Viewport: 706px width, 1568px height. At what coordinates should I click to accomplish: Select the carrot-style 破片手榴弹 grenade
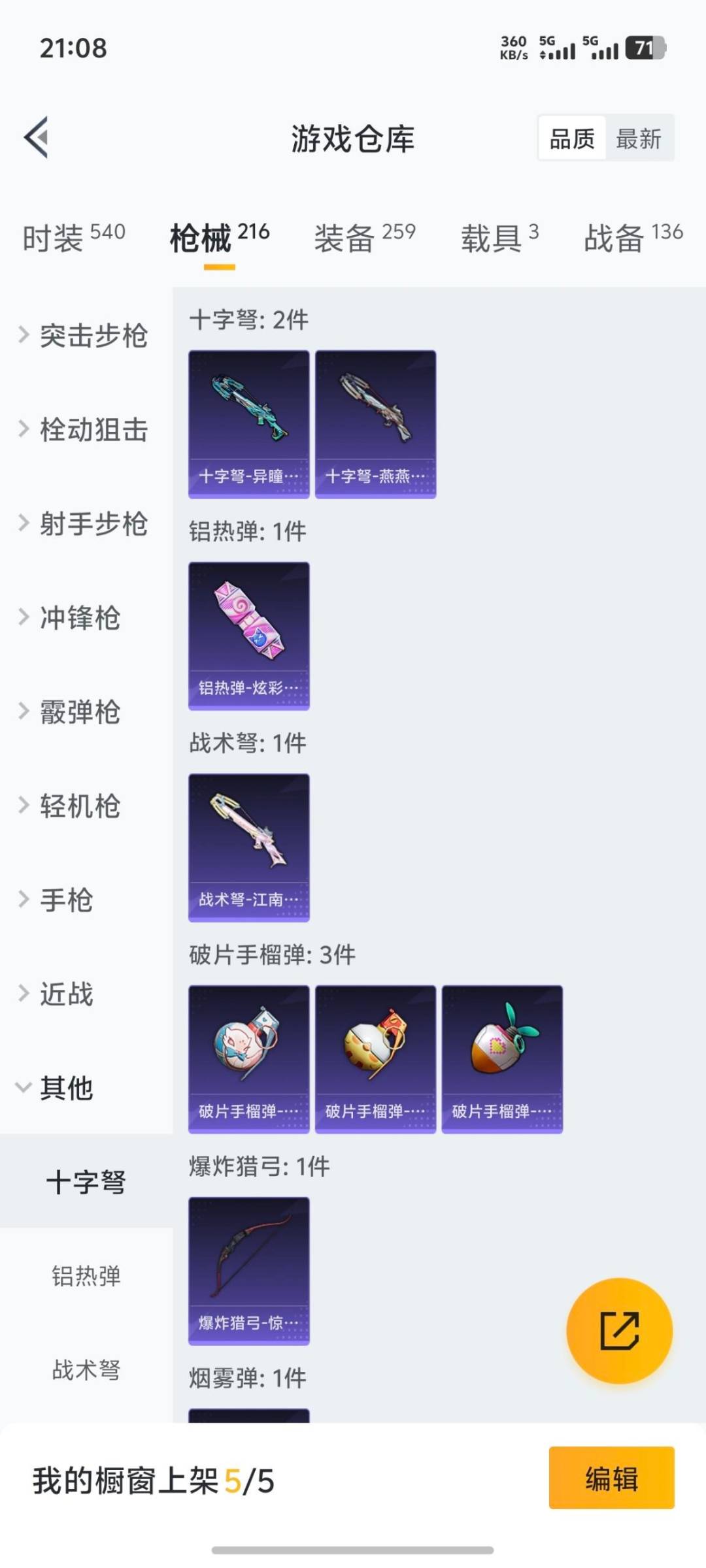tap(501, 1058)
